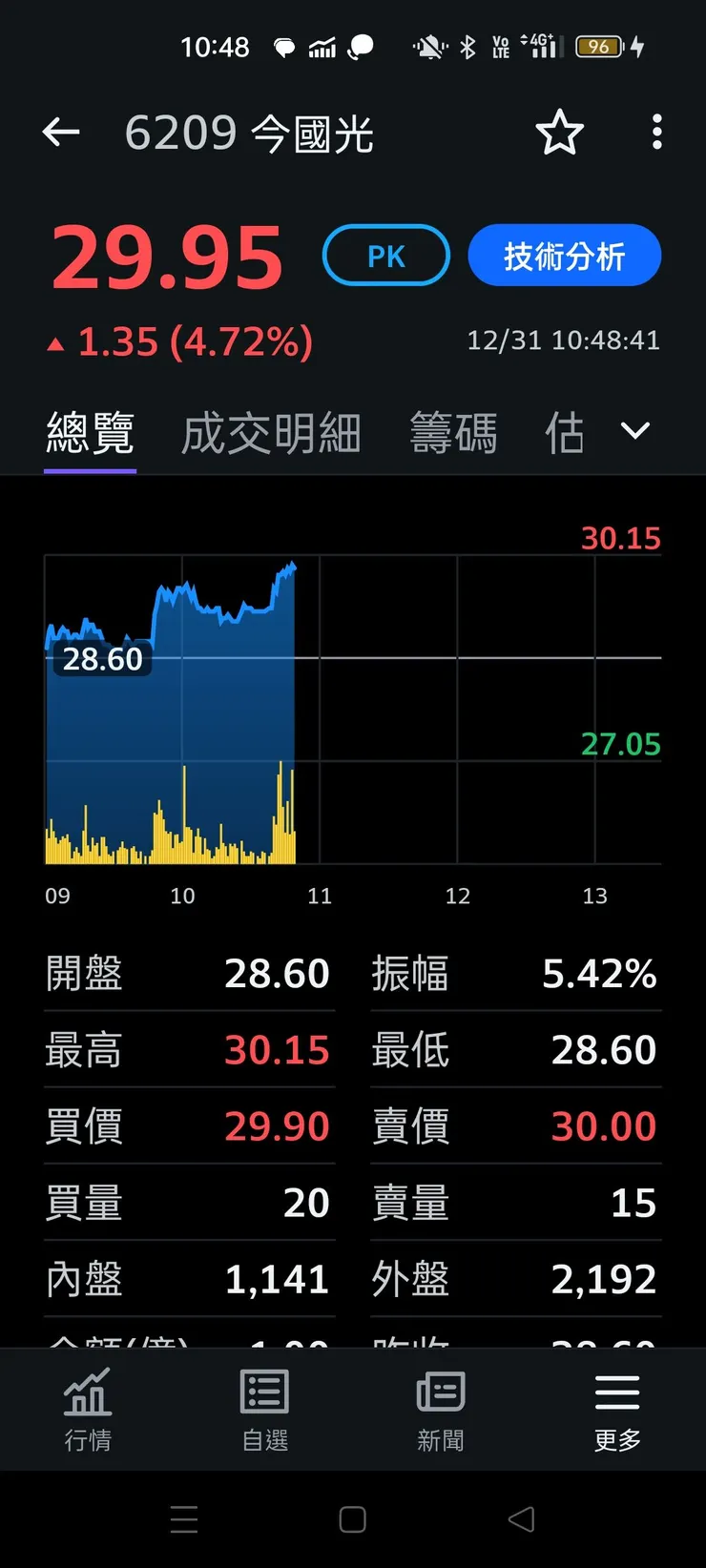Tap the 12/31 10:48:41 timestamp
This screenshot has height=1568, width=706.
tap(563, 340)
